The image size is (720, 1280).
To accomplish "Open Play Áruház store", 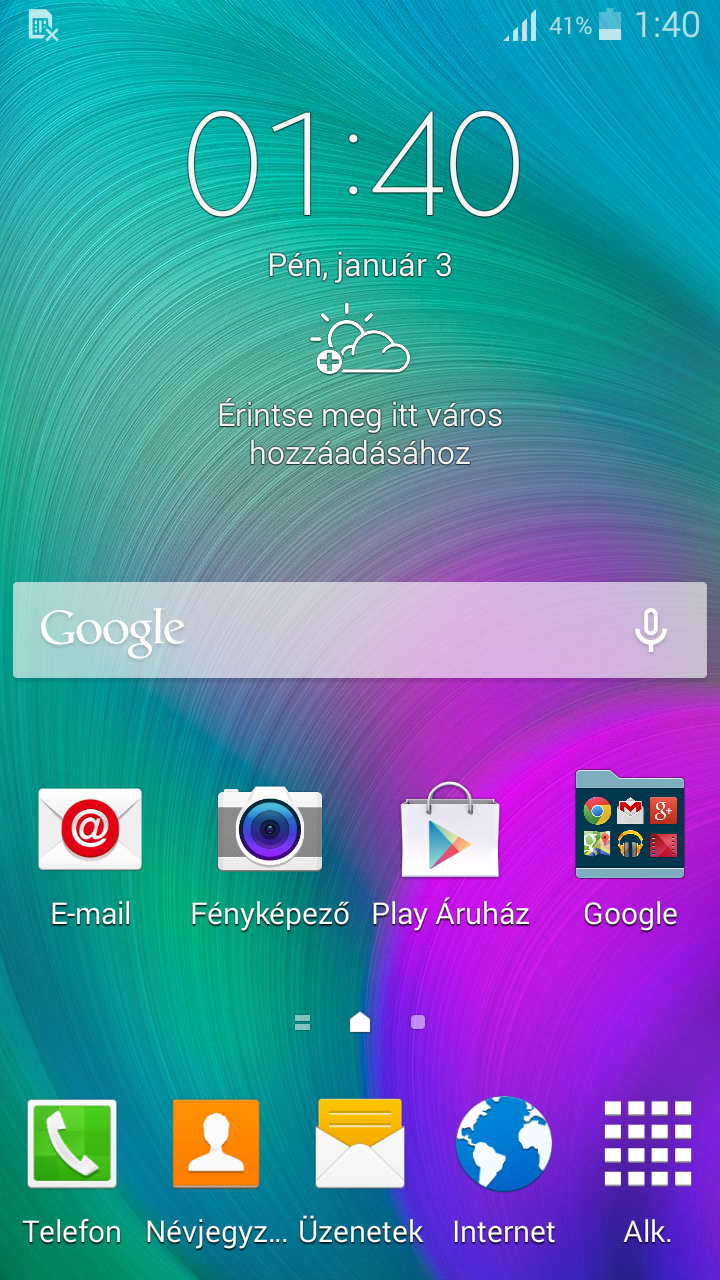I will click(x=450, y=830).
